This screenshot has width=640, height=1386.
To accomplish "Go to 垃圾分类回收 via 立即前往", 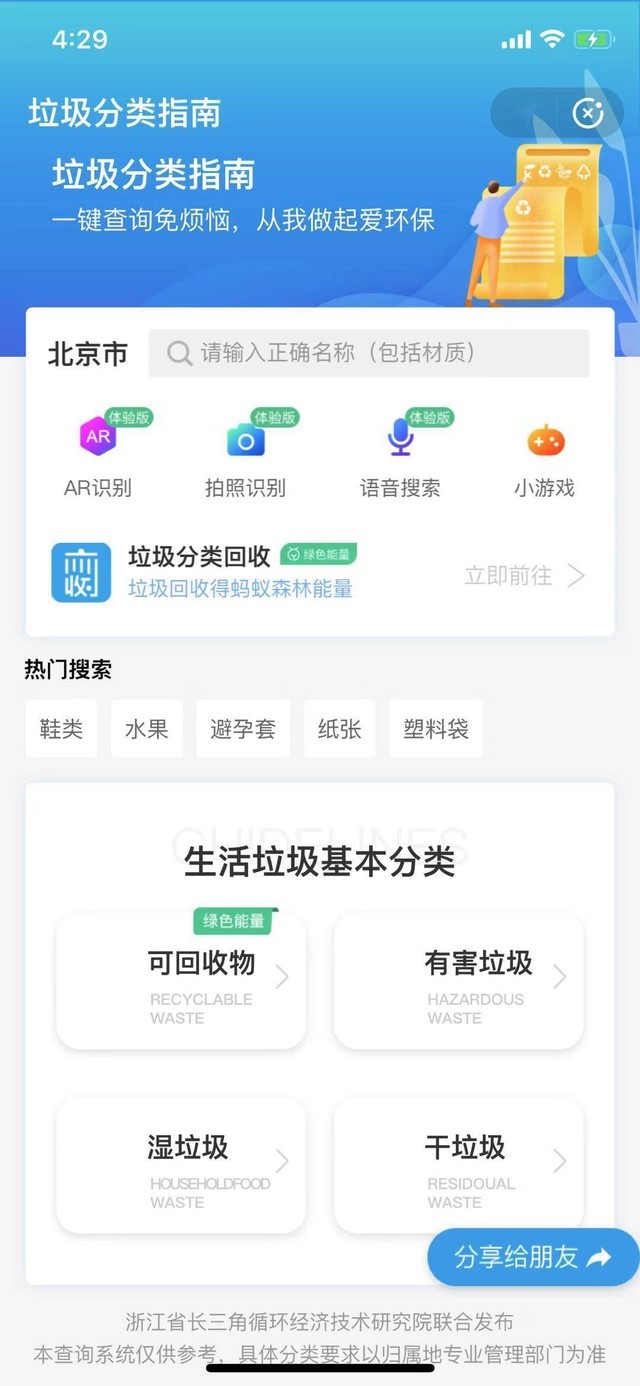I will pyautogui.click(x=525, y=575).
